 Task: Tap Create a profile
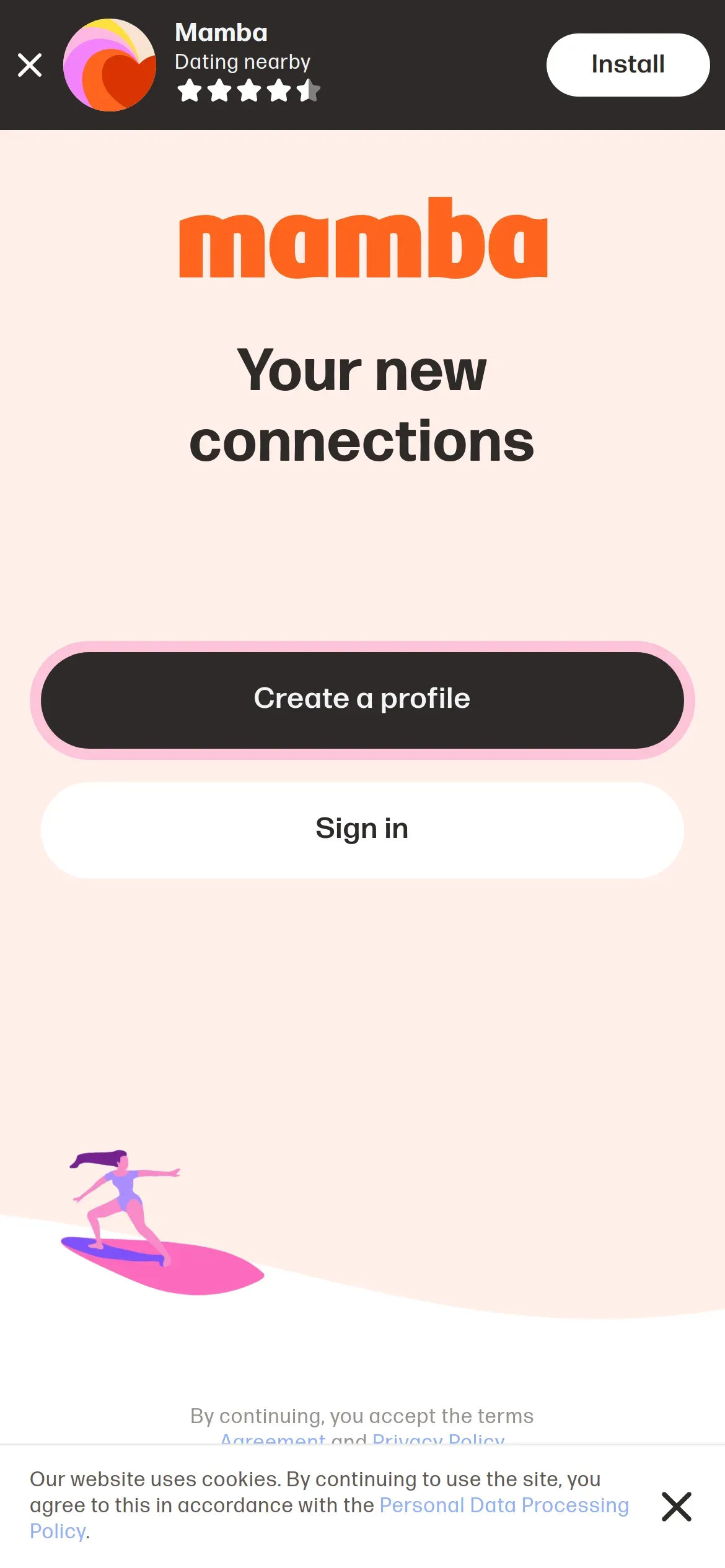(x=362, y=700)
